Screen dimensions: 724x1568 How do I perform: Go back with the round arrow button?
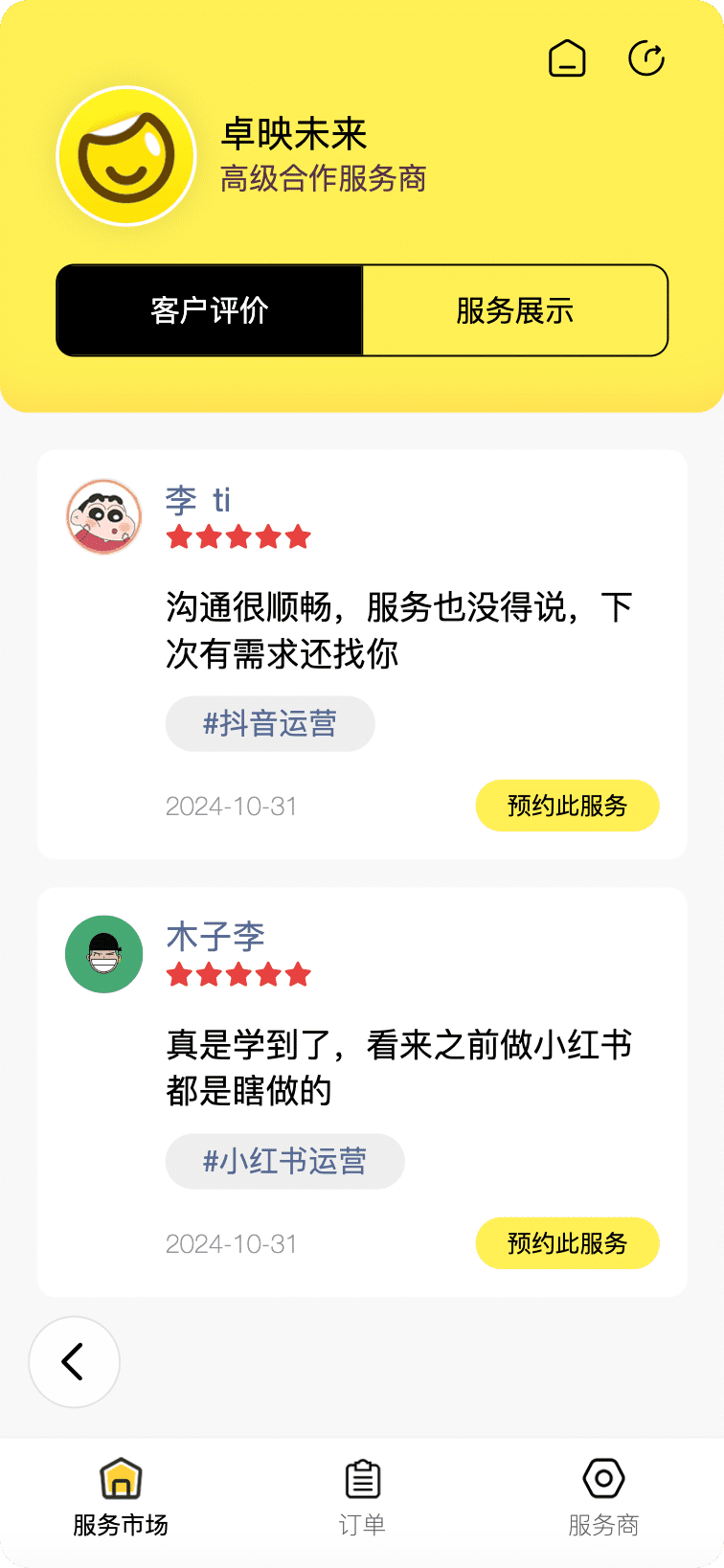74,1361
